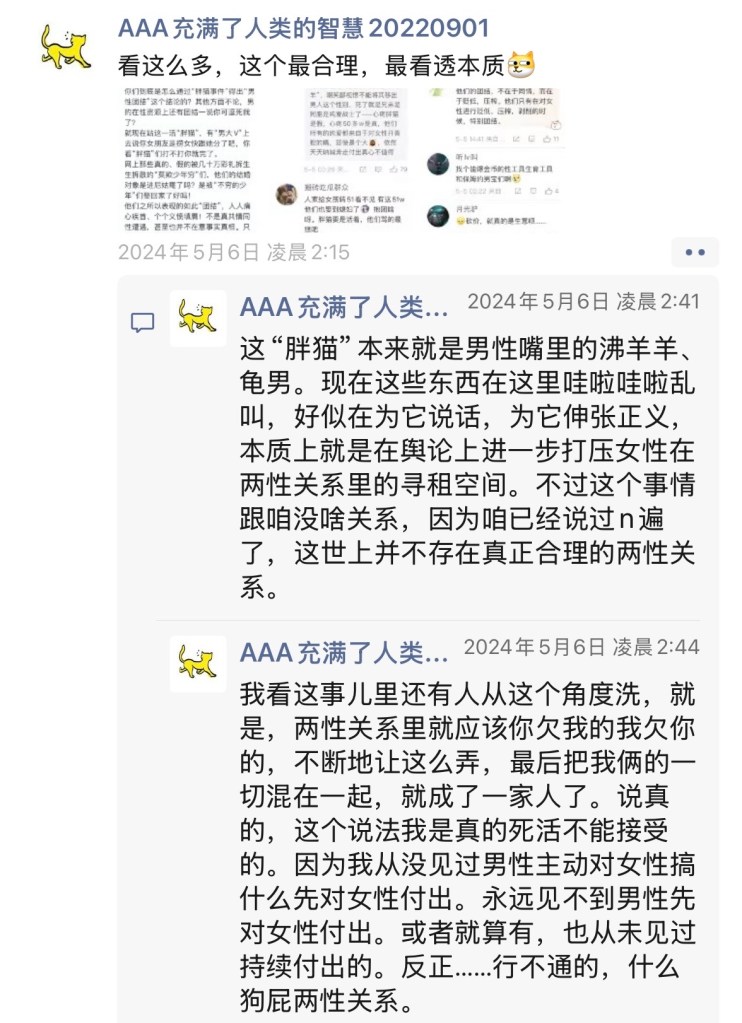Viewport: 742px width, 1023px height.
Task: Open like and comment options menu
Action: [695, 252]
